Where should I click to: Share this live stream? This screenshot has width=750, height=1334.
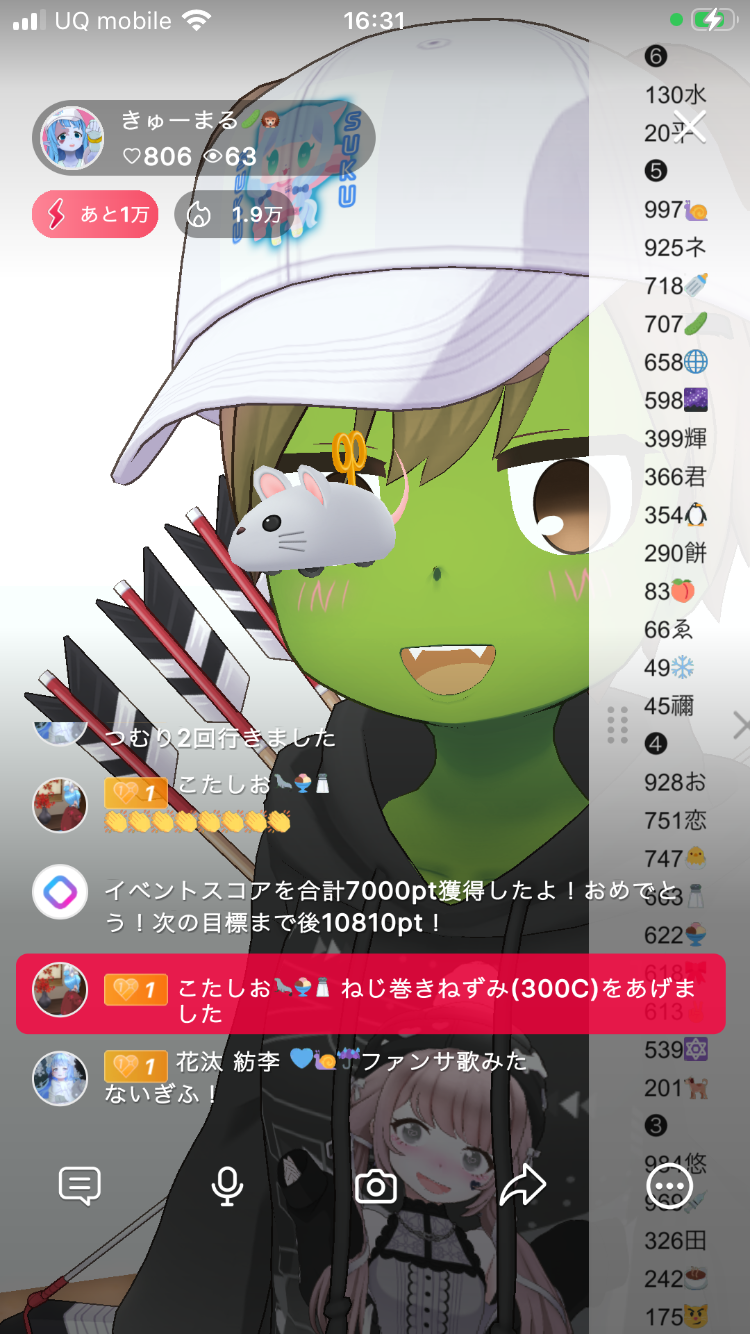point(522,1186)
